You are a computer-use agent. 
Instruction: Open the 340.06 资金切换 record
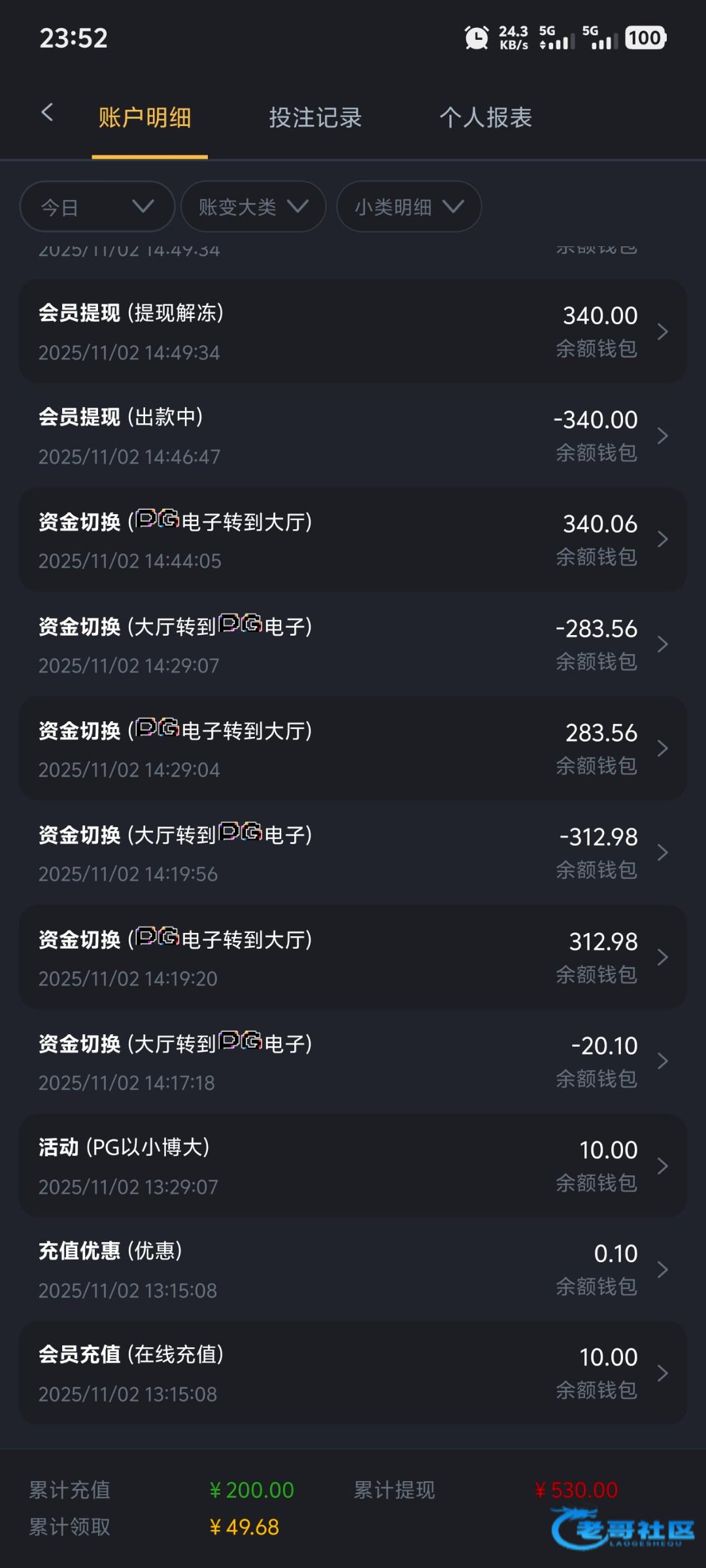pyautogui.click(x=353, y=540)
